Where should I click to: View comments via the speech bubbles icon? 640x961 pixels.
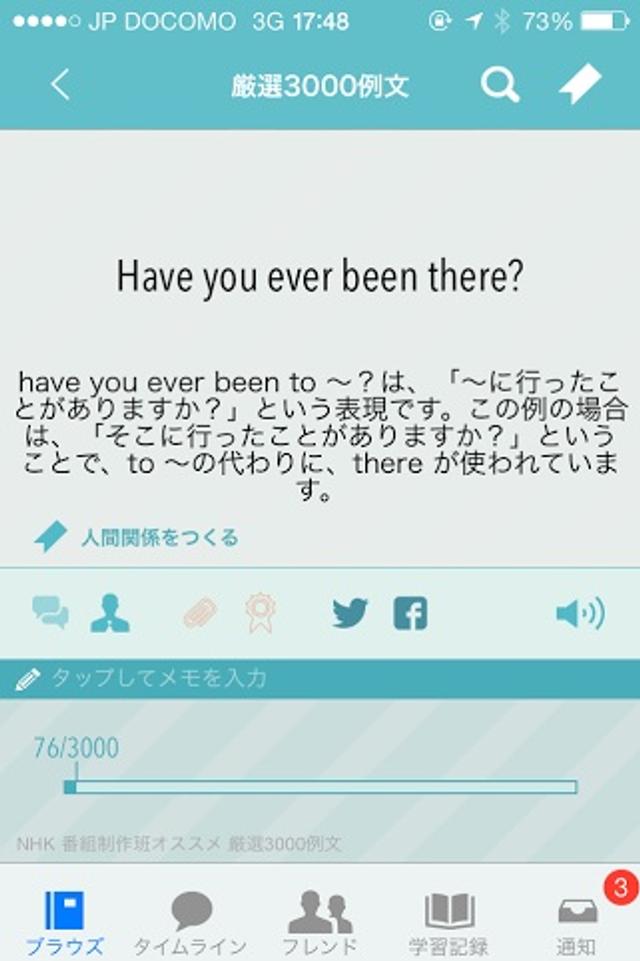pyautogui.click(x=50, y=613)
